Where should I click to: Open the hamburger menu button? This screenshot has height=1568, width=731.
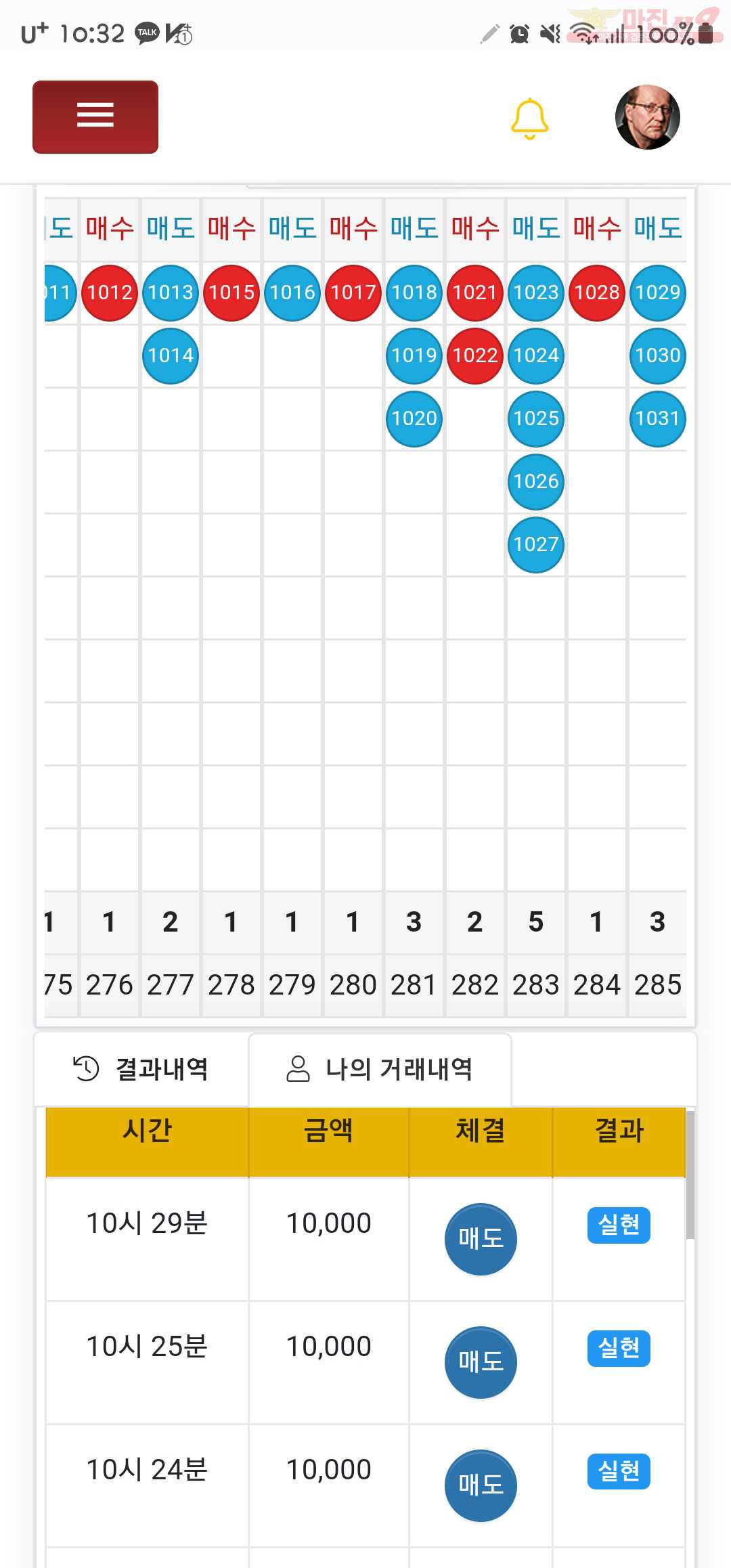95,116
